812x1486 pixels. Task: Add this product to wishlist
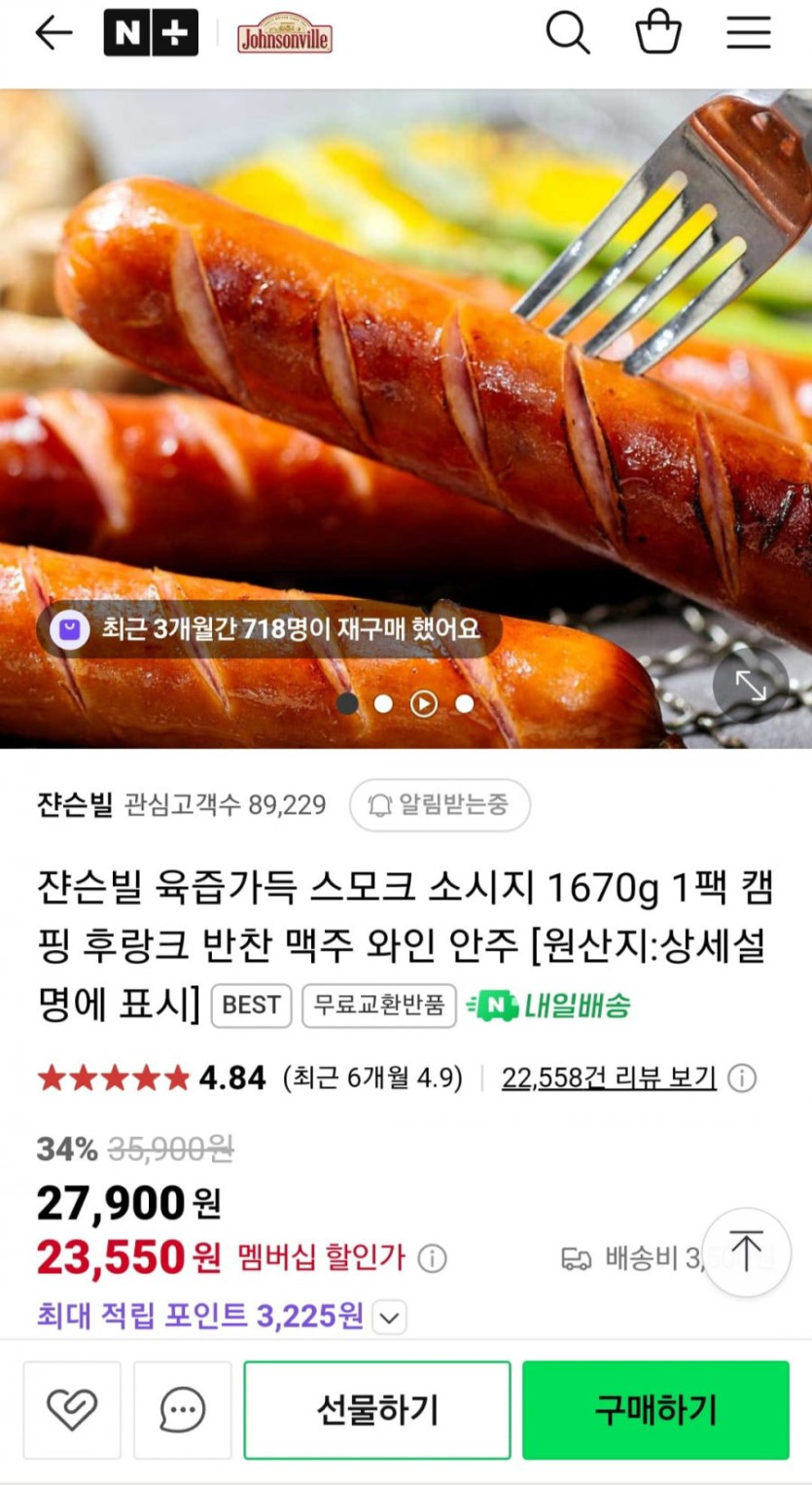(x=72, y=1410)
